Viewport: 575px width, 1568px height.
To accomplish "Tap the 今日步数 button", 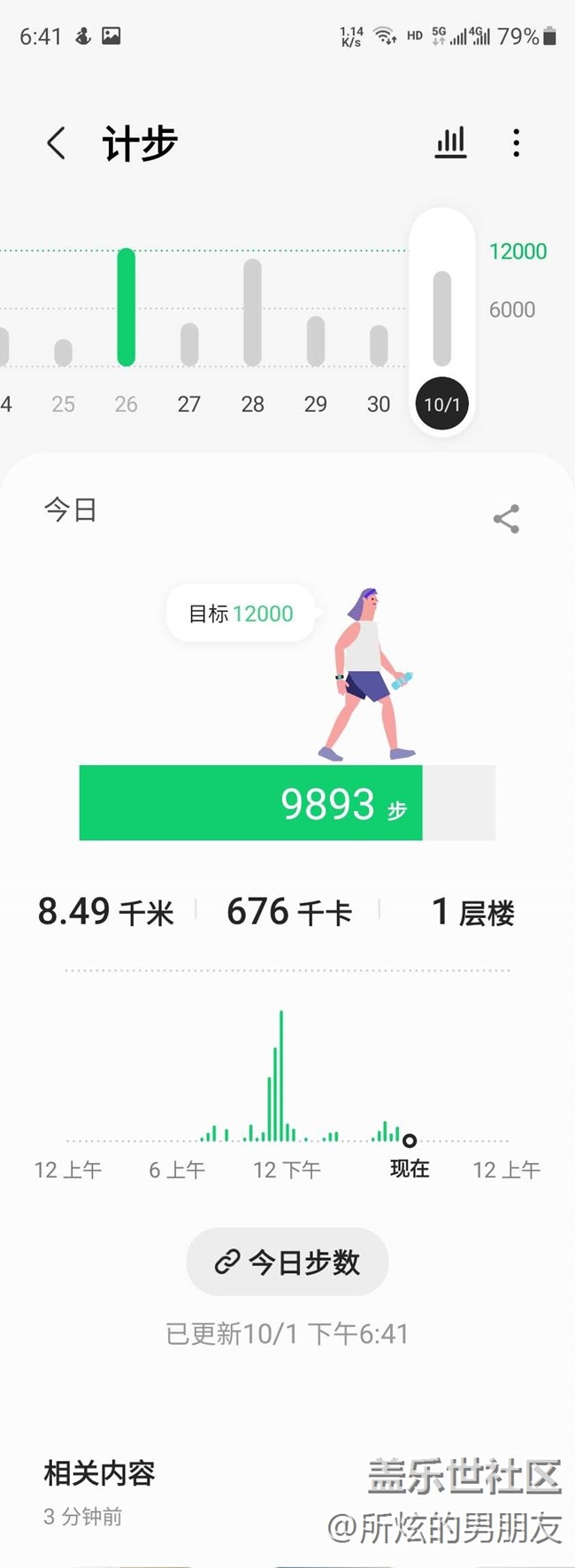I will coord(287,1262).
